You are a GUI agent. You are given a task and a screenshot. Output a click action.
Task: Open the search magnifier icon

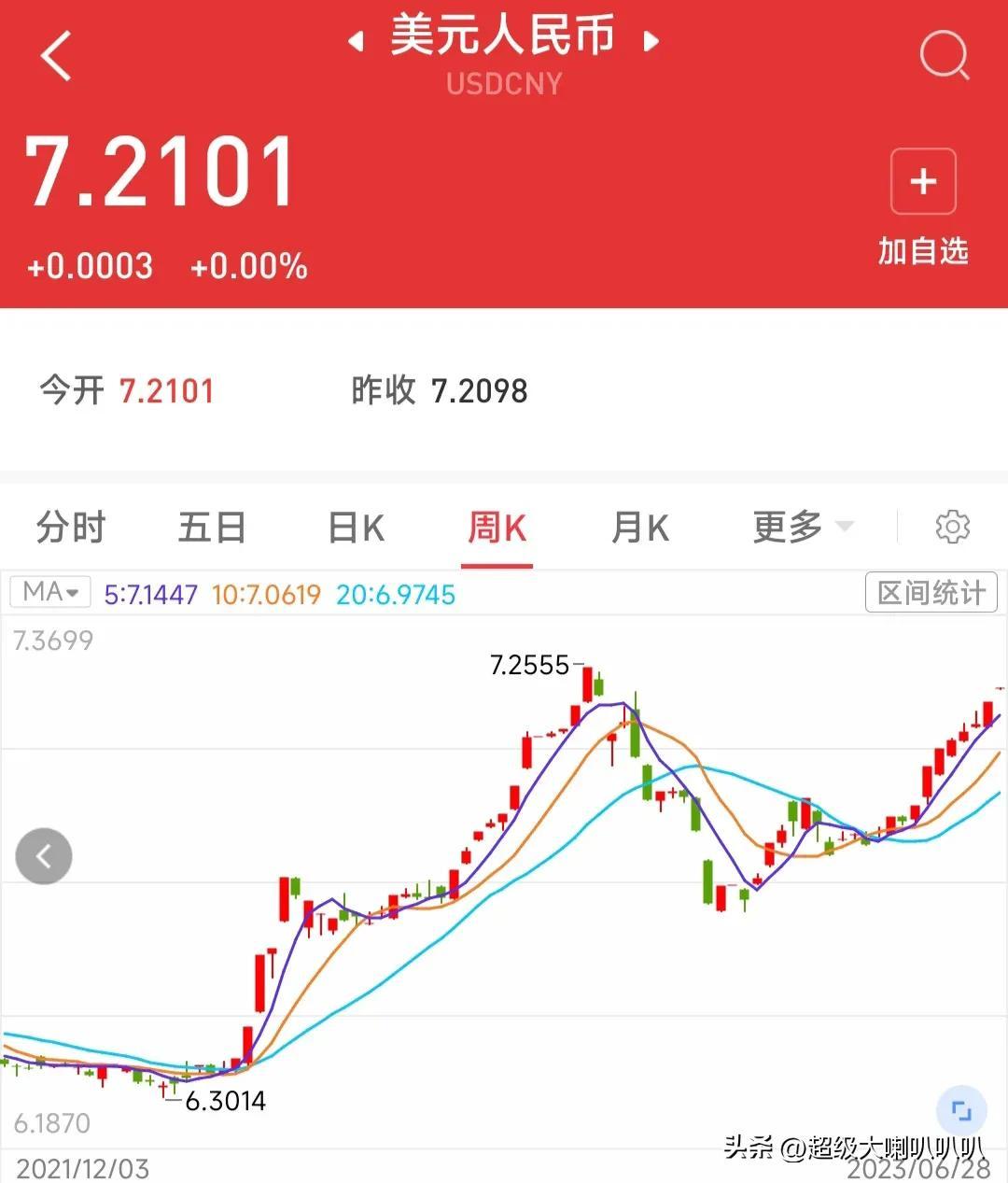(945, 55)
